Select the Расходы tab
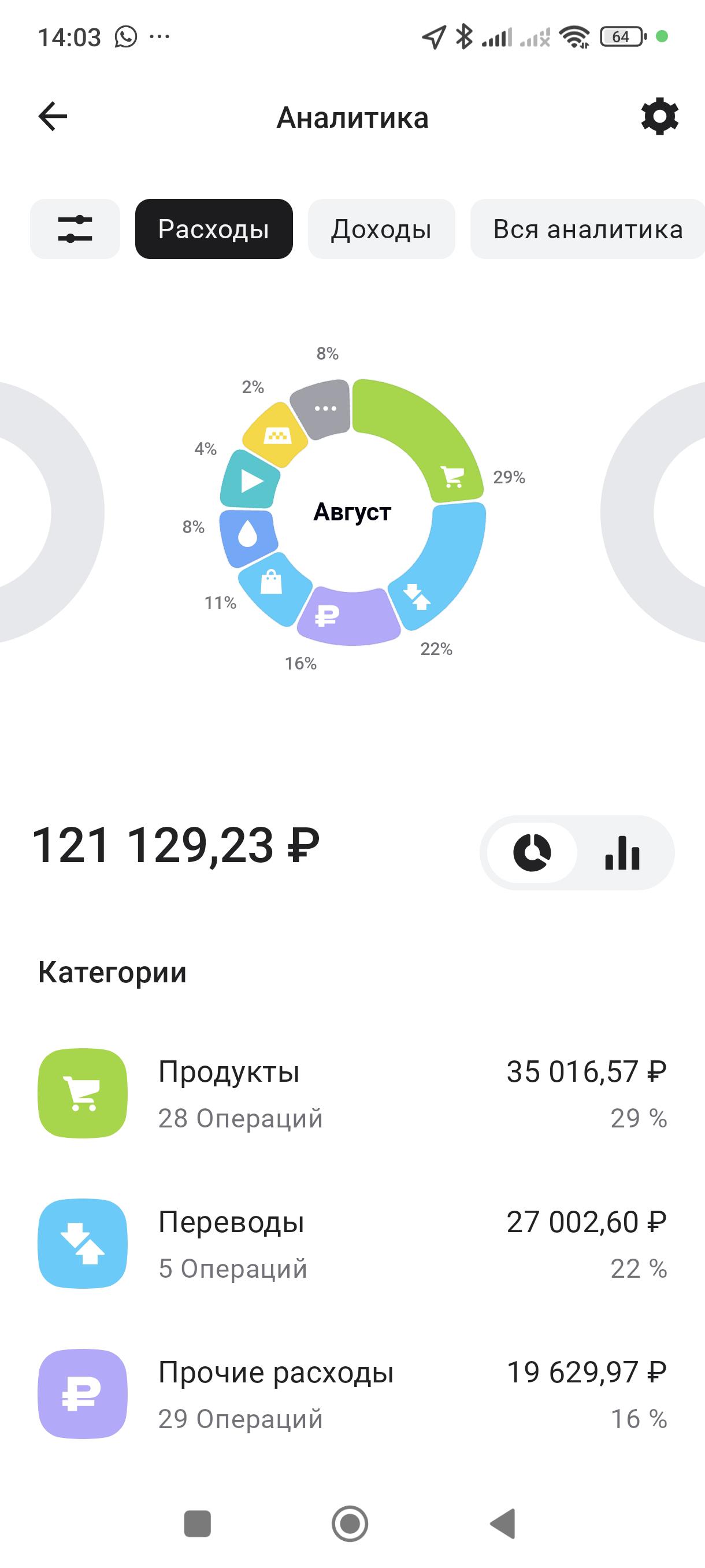Viewport: 705px width, 1568px height. click(213, 229)
